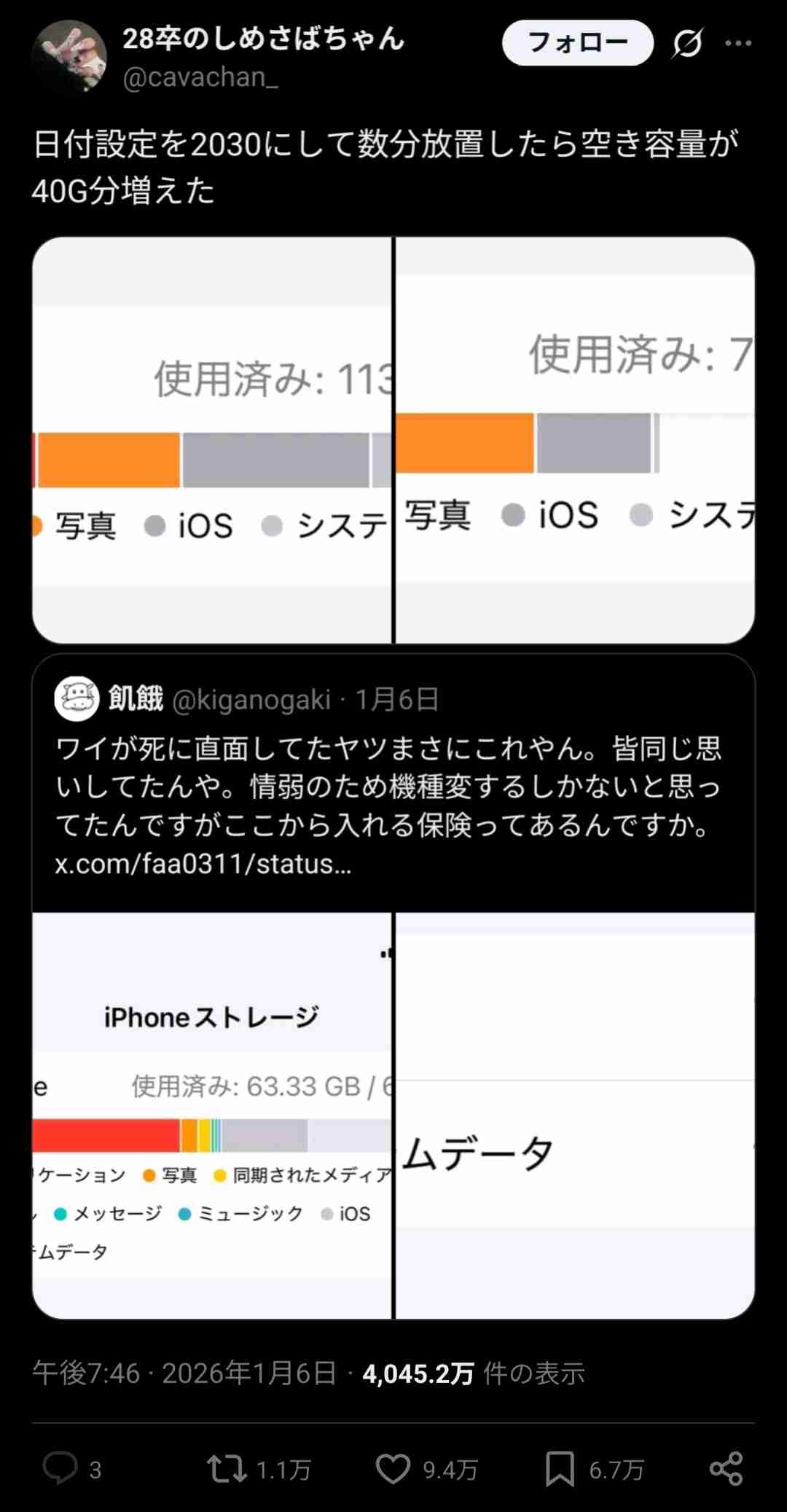This screenshot has height=1512, width=787.
Task: Open the three-dot overflow menu
Action: pos(738,43)
